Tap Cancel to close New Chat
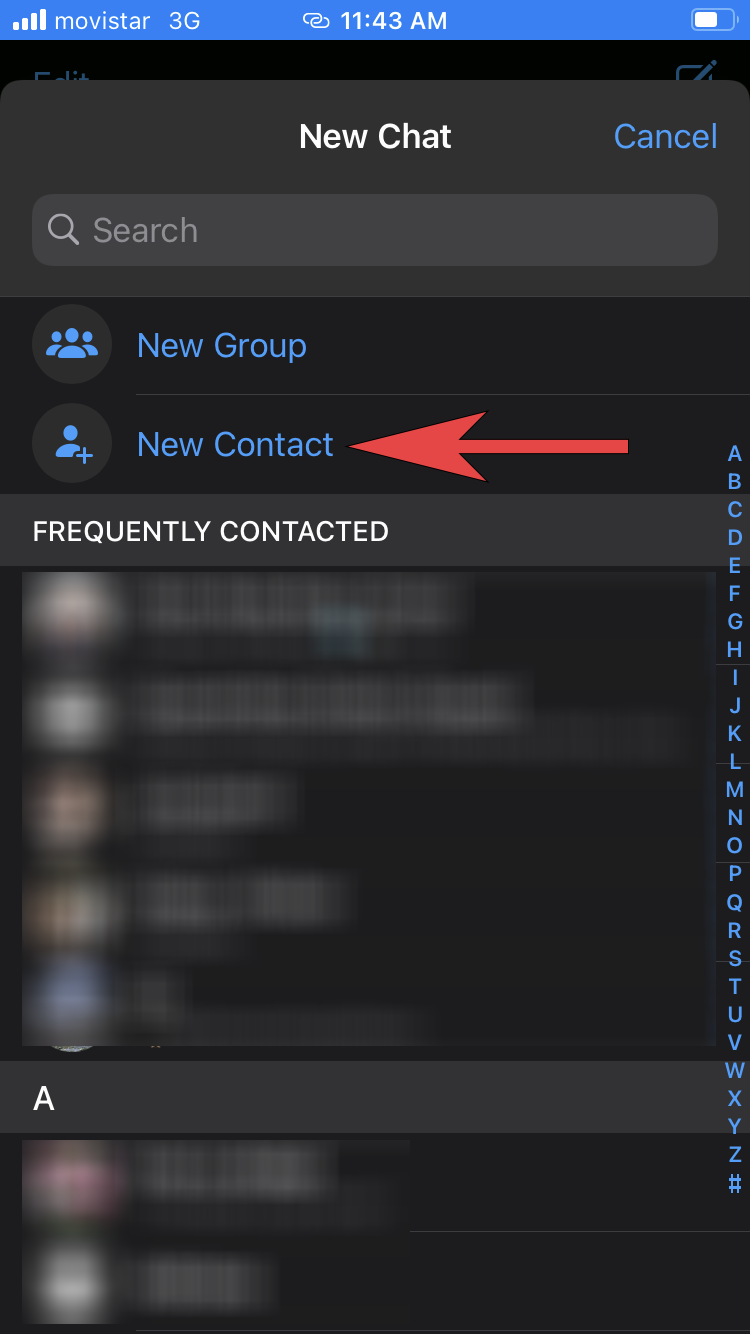The height and width of the screenshot is (1334, 750). point(665,136)
